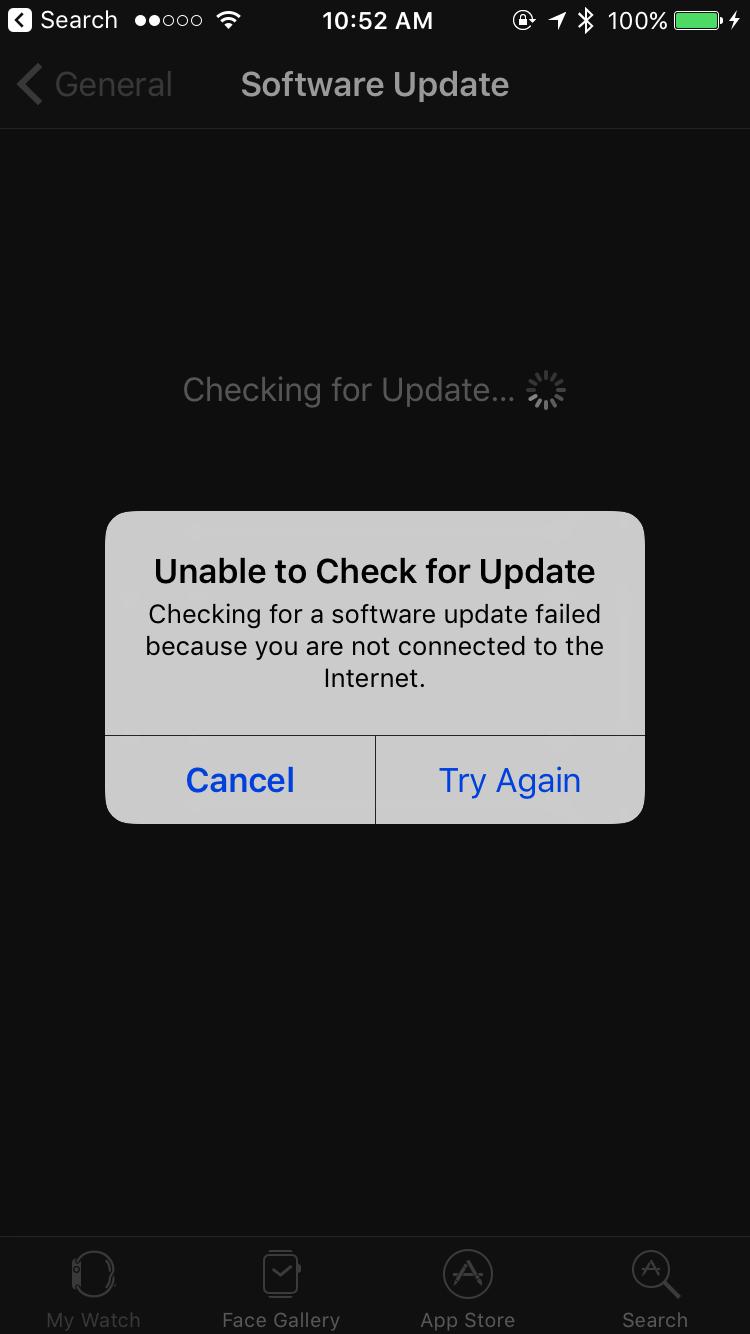Go back to General settings
Viewport: 750px width, 1334px height.
pyautogui.click(x=95, y=85)
